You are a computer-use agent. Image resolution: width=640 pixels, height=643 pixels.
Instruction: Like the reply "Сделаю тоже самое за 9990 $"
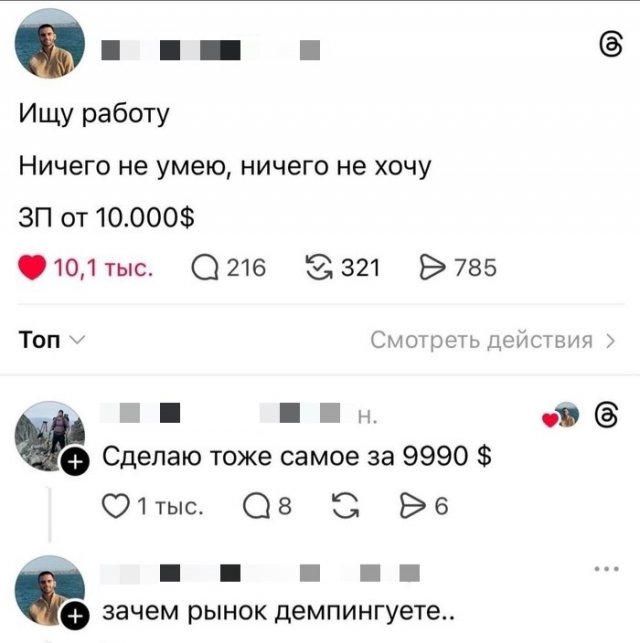pyautogui.click(x=115, y=507)
